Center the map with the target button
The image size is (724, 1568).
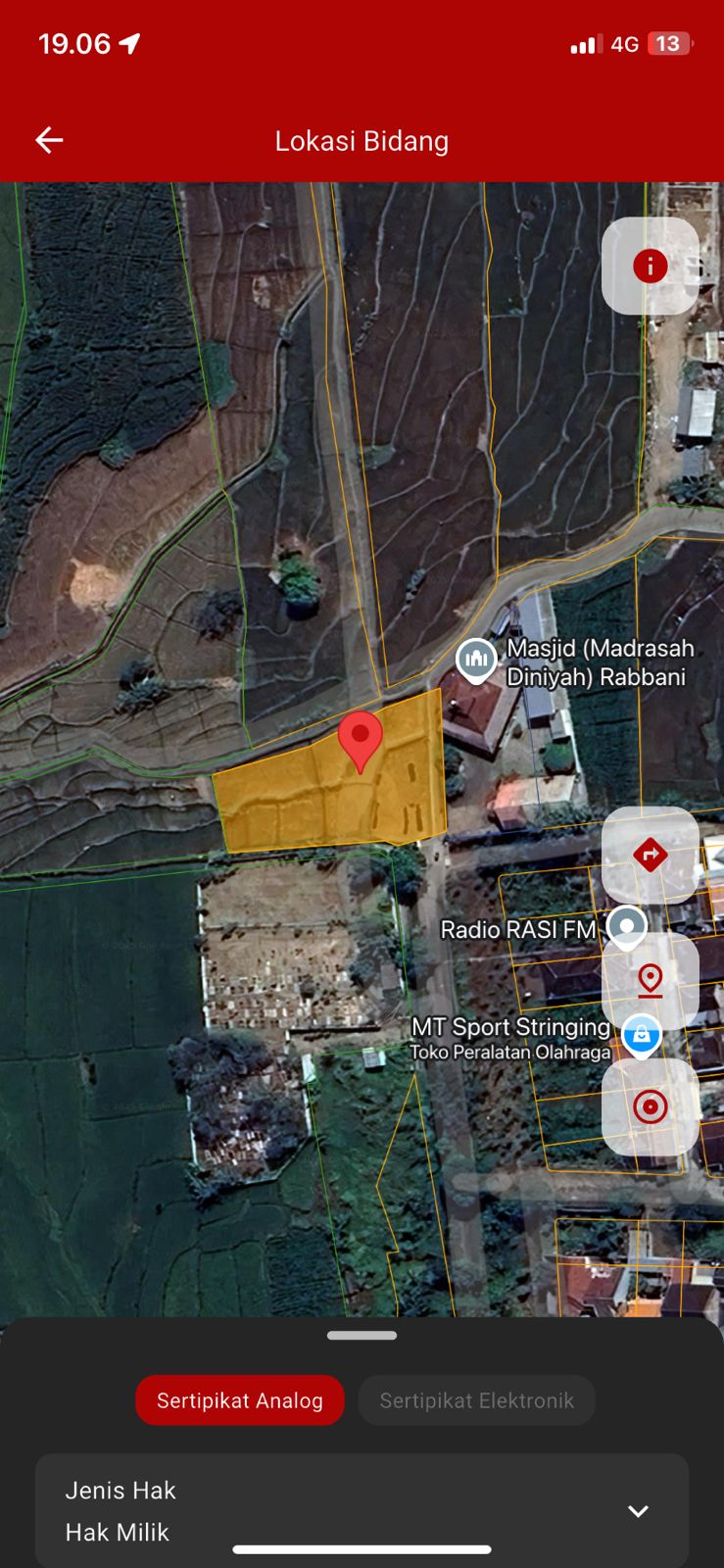coord(650,1107)
